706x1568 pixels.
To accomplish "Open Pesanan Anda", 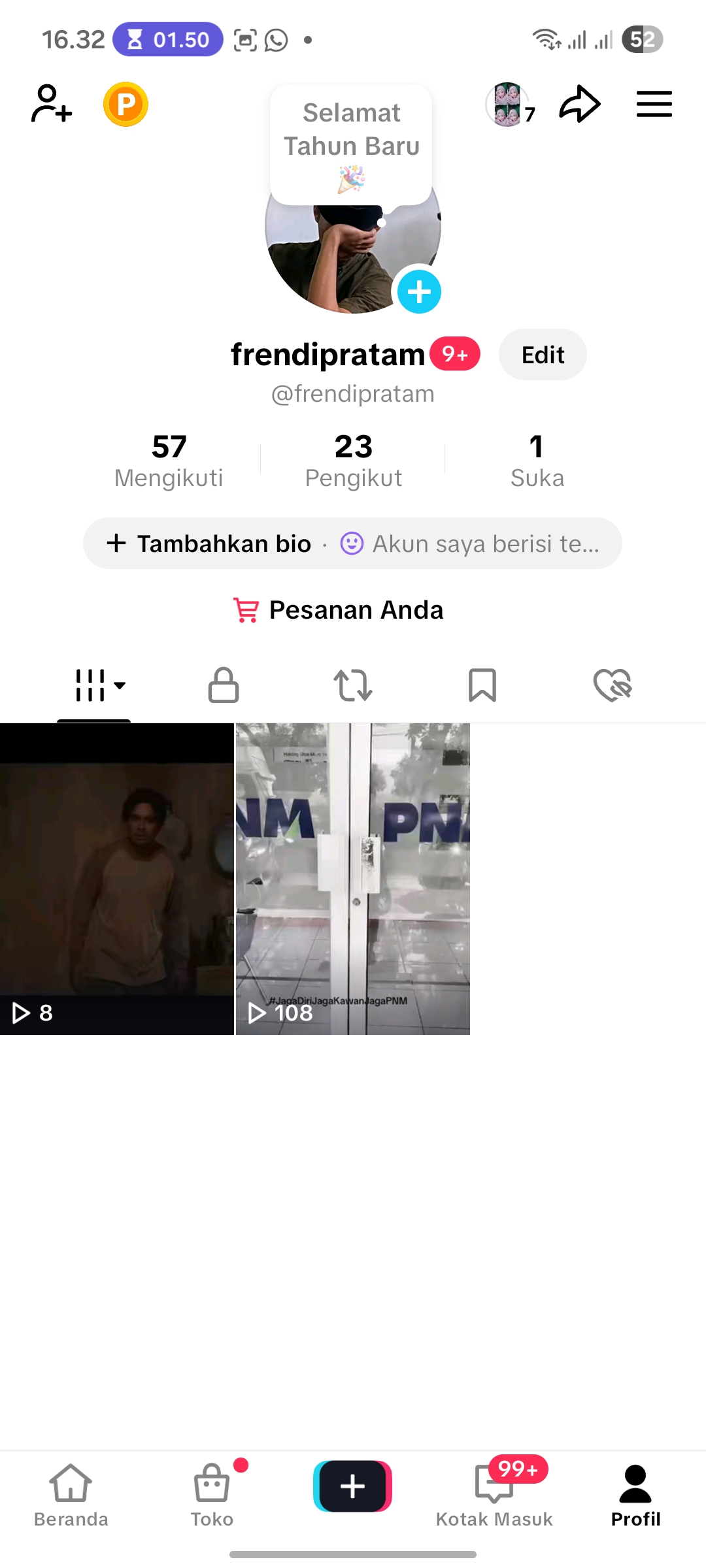I will [x=340, y=610].
